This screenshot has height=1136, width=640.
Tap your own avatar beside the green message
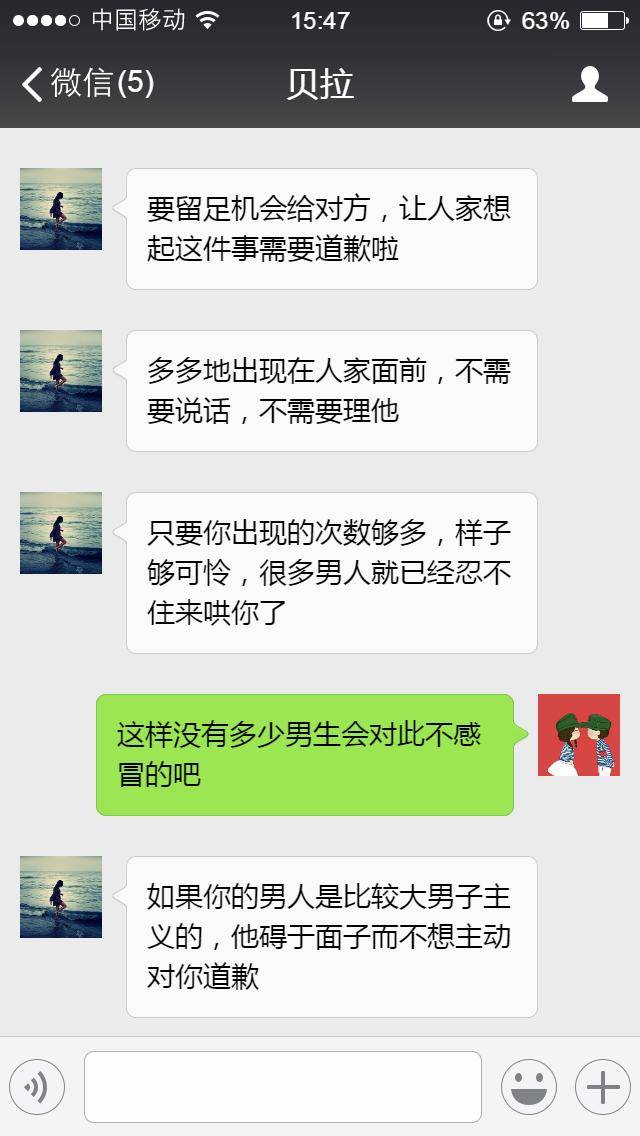click(x=578, y=735)
